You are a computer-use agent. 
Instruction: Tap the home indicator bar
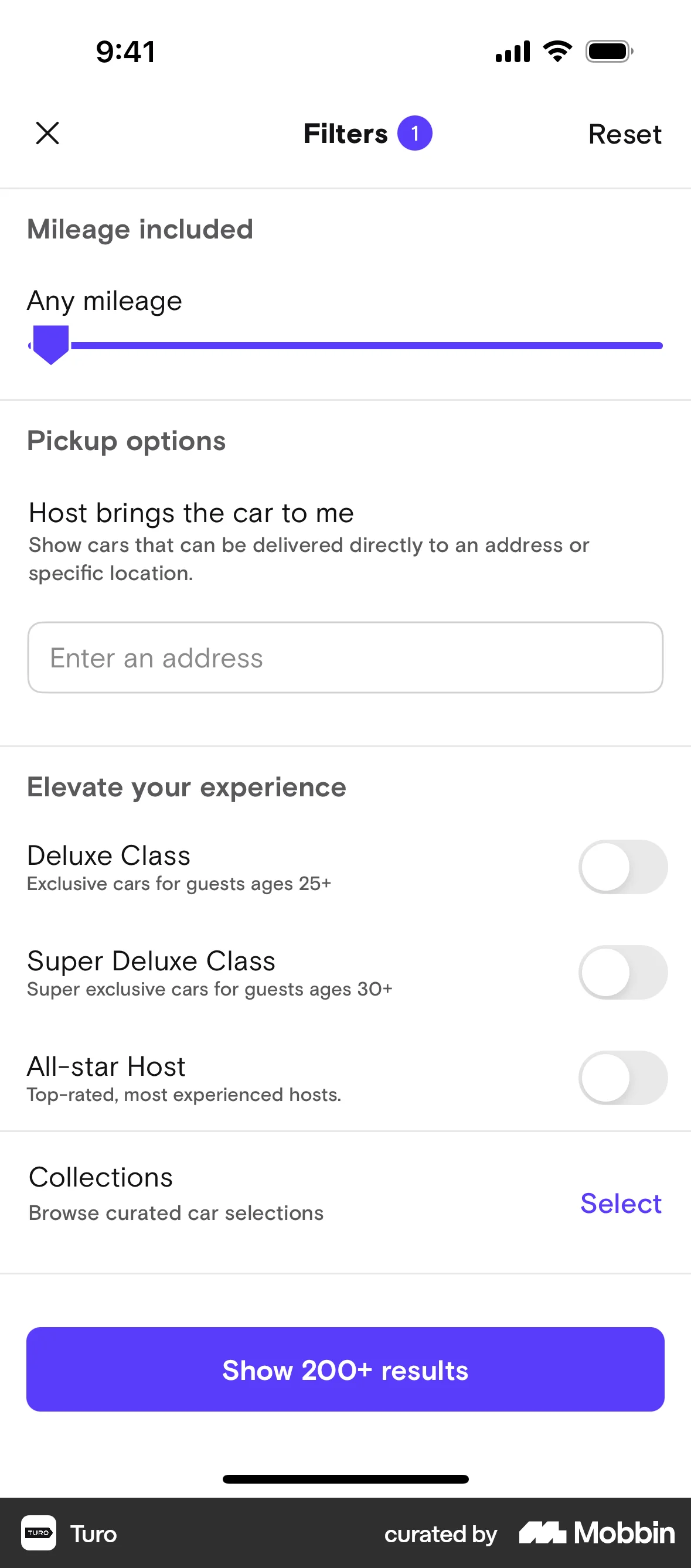pyautogui.click(x=345, y=1479)
